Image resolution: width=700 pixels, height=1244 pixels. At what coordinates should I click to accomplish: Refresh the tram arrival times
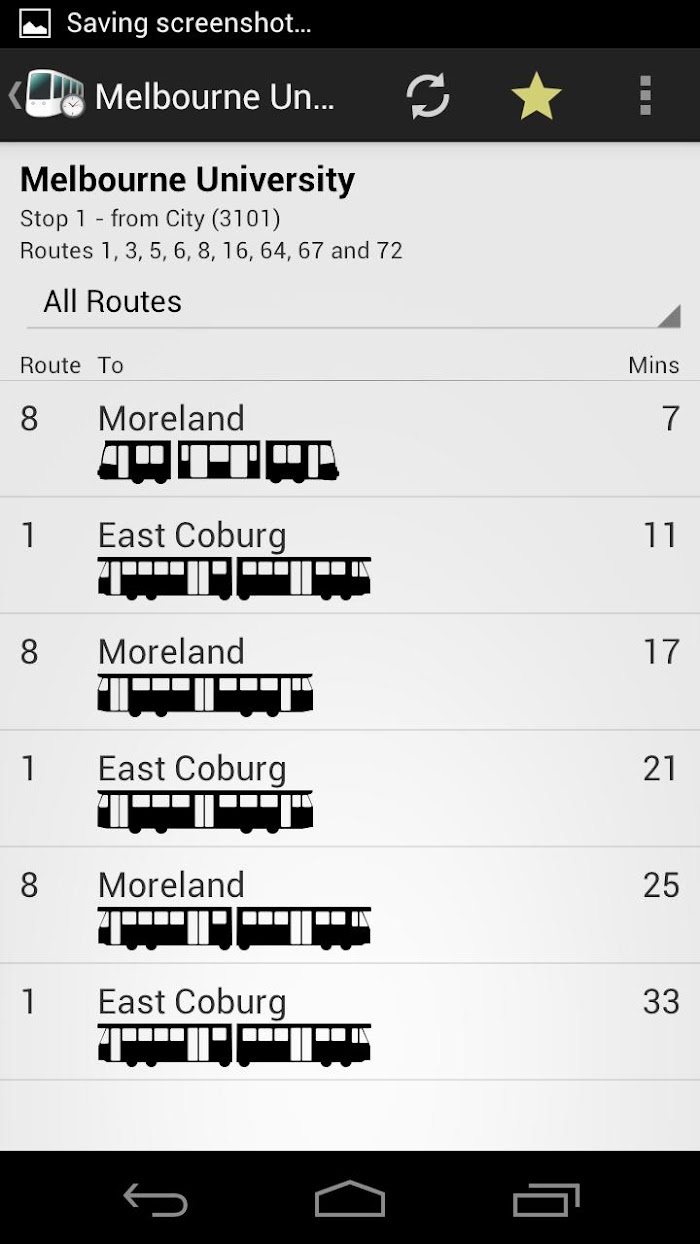click(427, 96)
